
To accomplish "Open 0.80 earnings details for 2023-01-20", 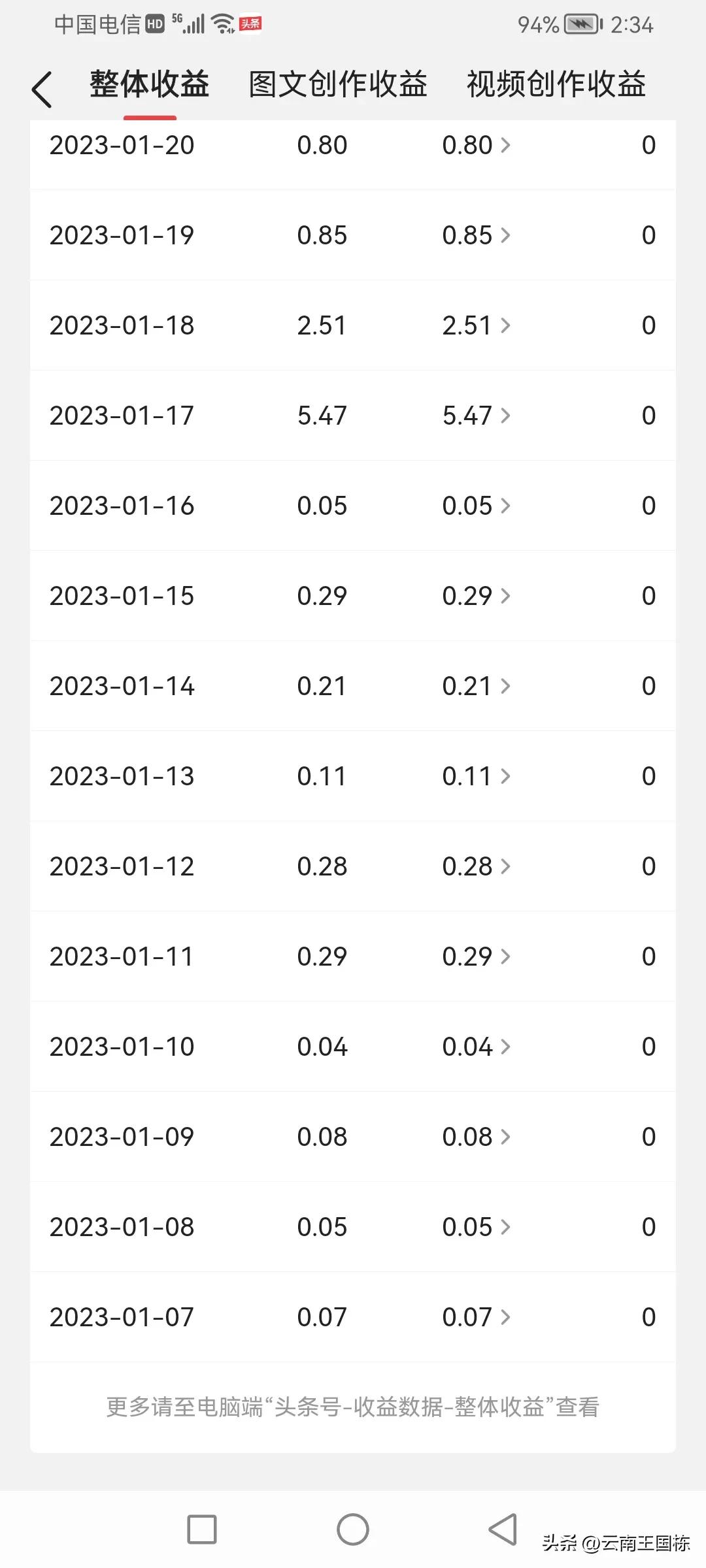I will pyautogui.click(x=477, y=145).
